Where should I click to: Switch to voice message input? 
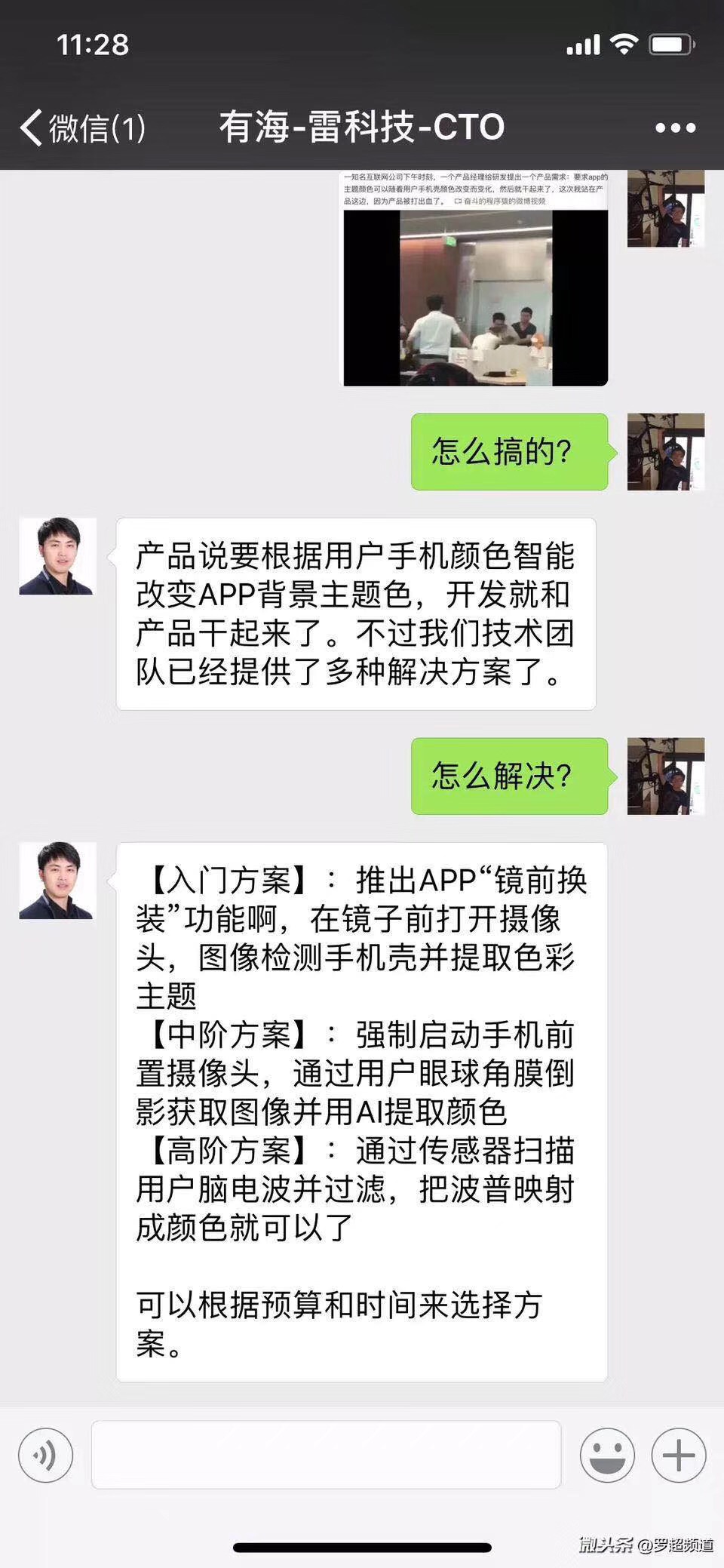pyautogui.click(x=46, y=1454)
